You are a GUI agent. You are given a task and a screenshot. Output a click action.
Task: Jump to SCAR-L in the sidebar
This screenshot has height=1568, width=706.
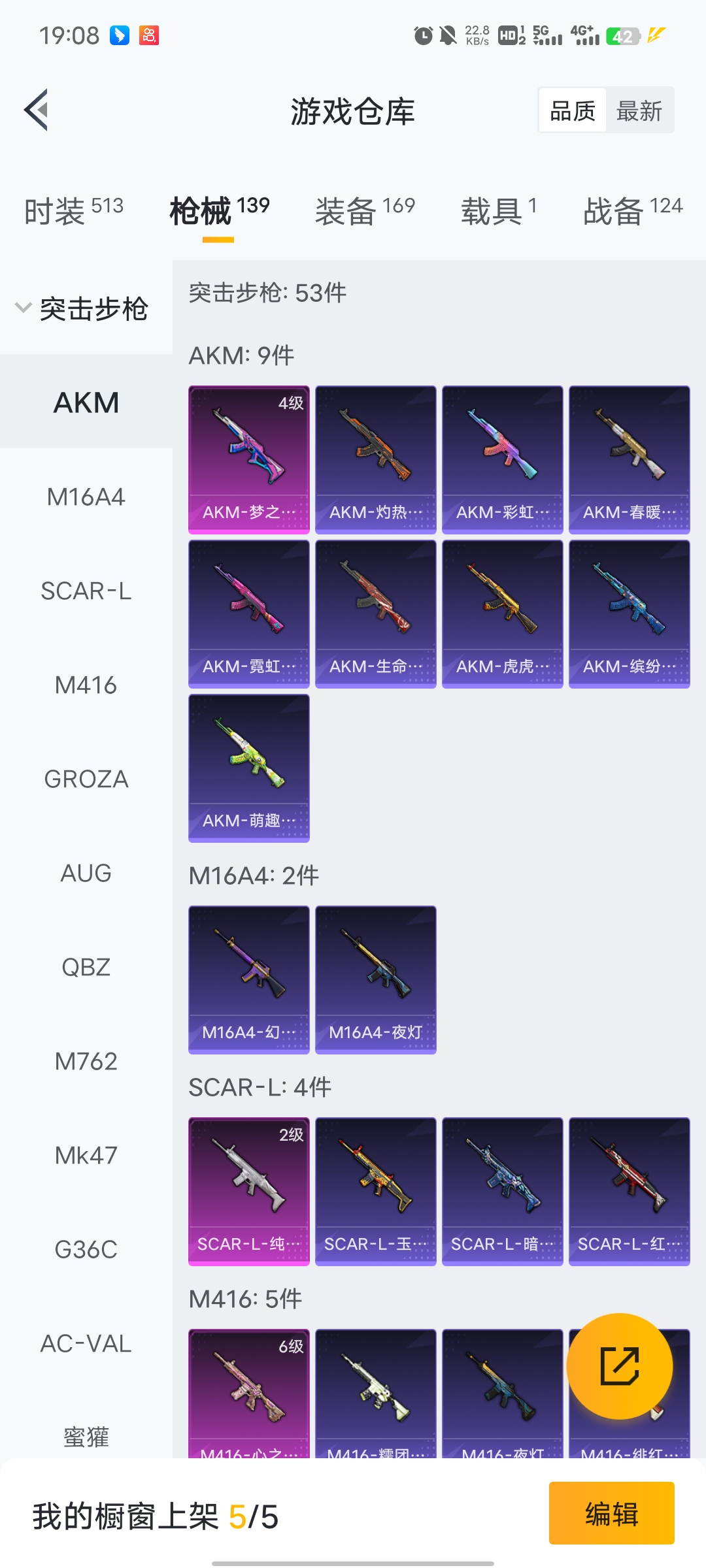coord(86,591)
